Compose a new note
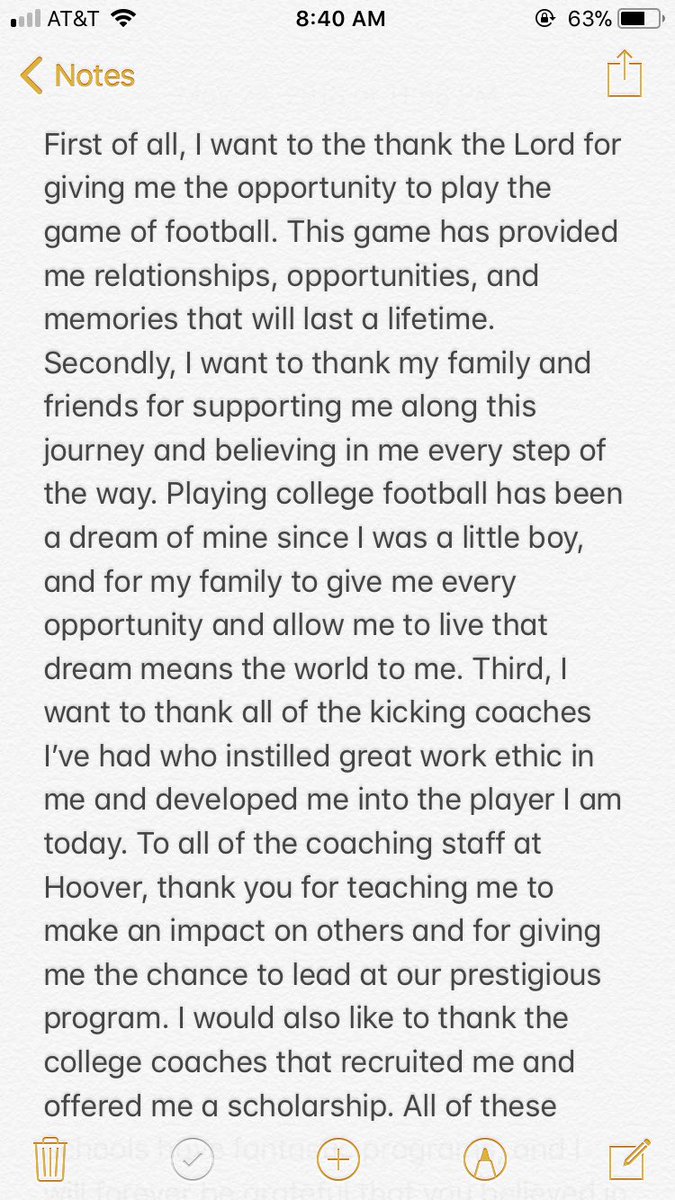The width and height of the screenshot is (675, 1200). [x=630, y=1159]
